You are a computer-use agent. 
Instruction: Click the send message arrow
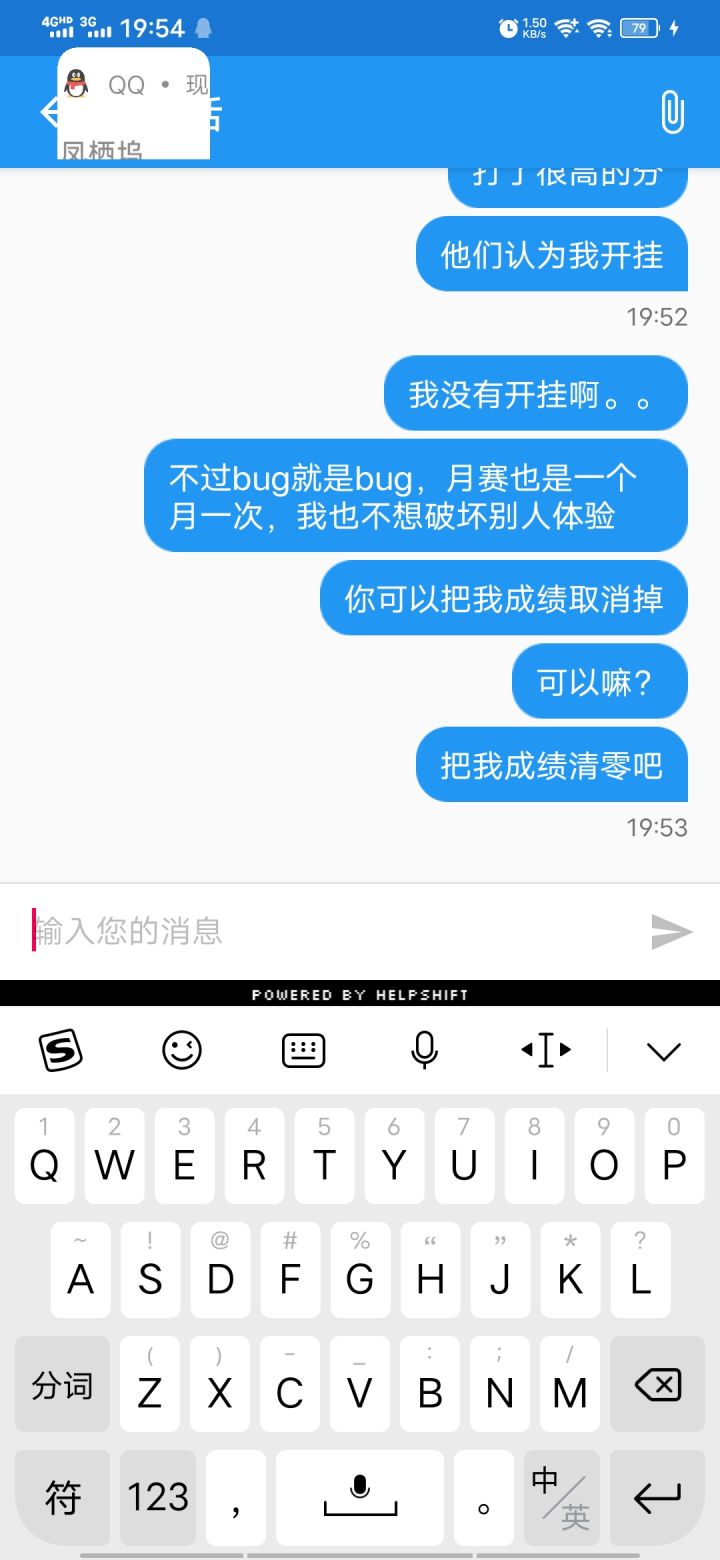(673, 931)
